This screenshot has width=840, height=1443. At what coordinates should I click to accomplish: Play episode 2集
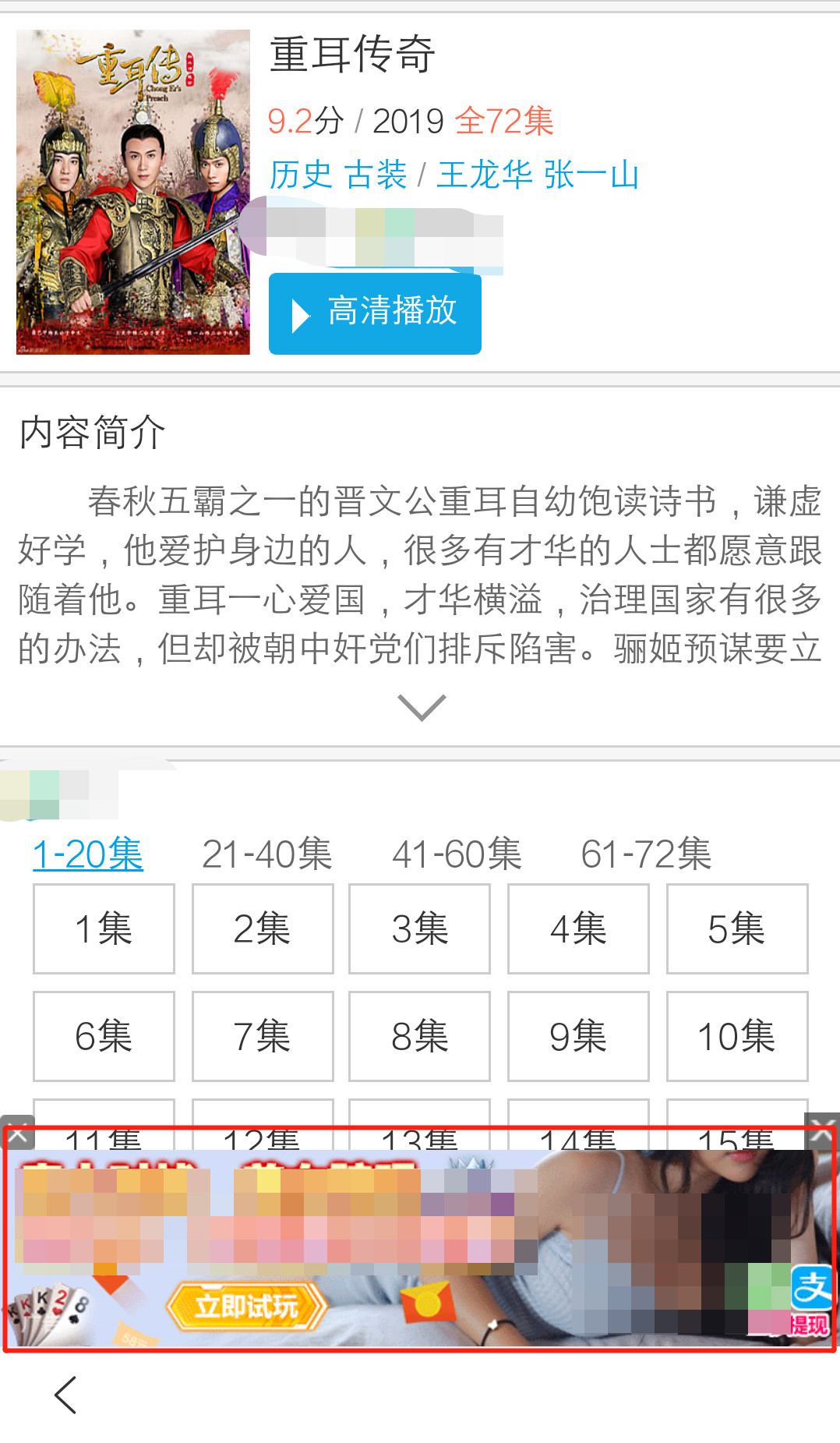(263, 928)
